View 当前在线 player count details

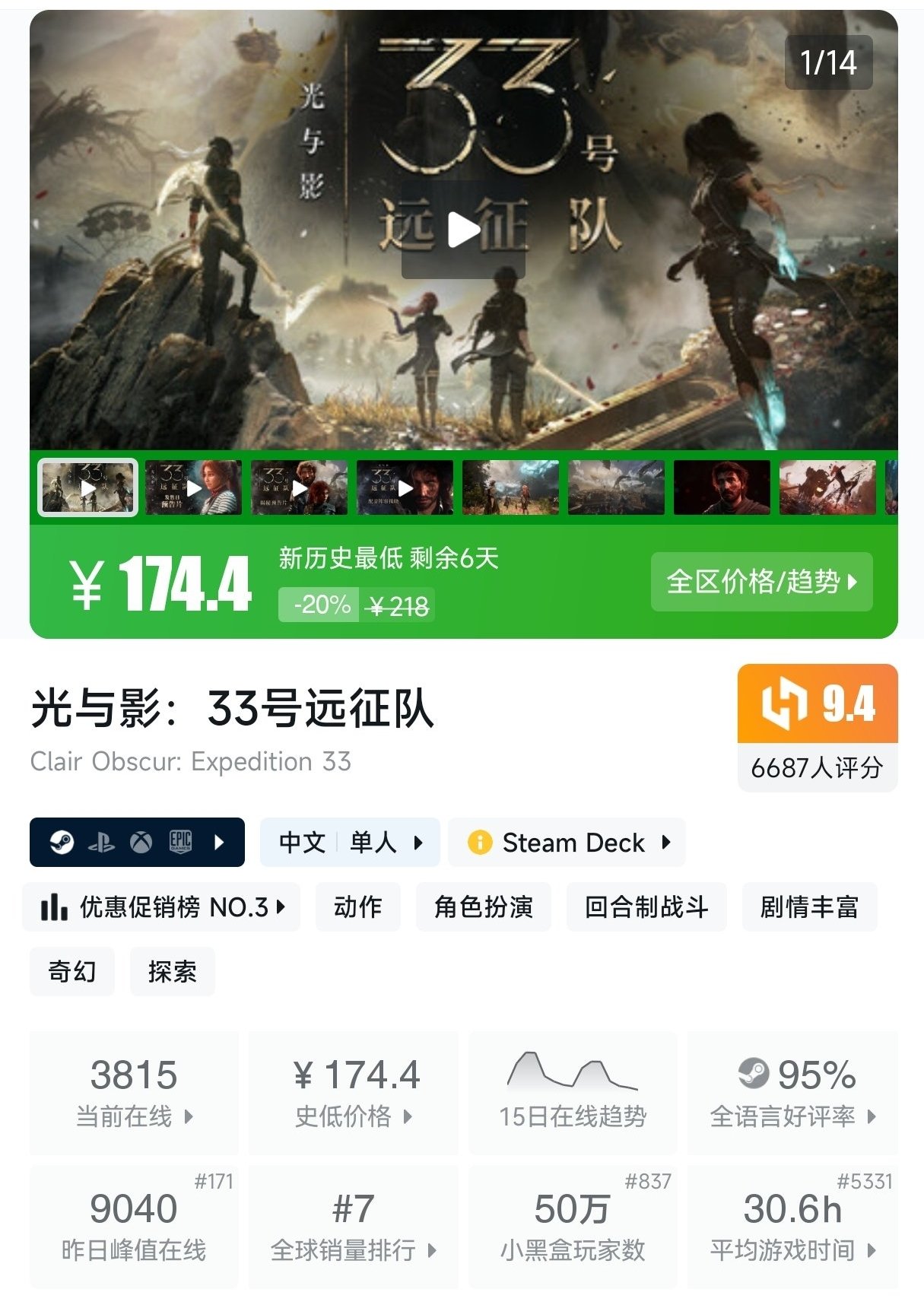pos(134,1092)
